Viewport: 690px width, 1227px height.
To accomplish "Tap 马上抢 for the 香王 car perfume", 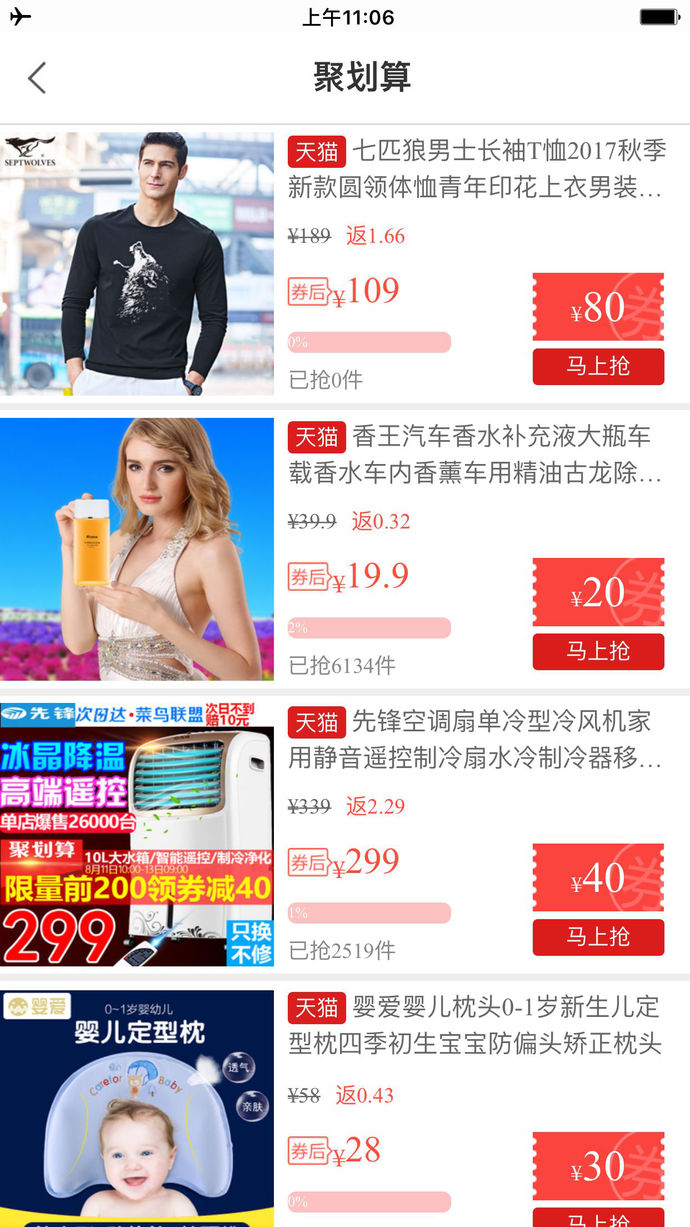I will pos(598,652).
